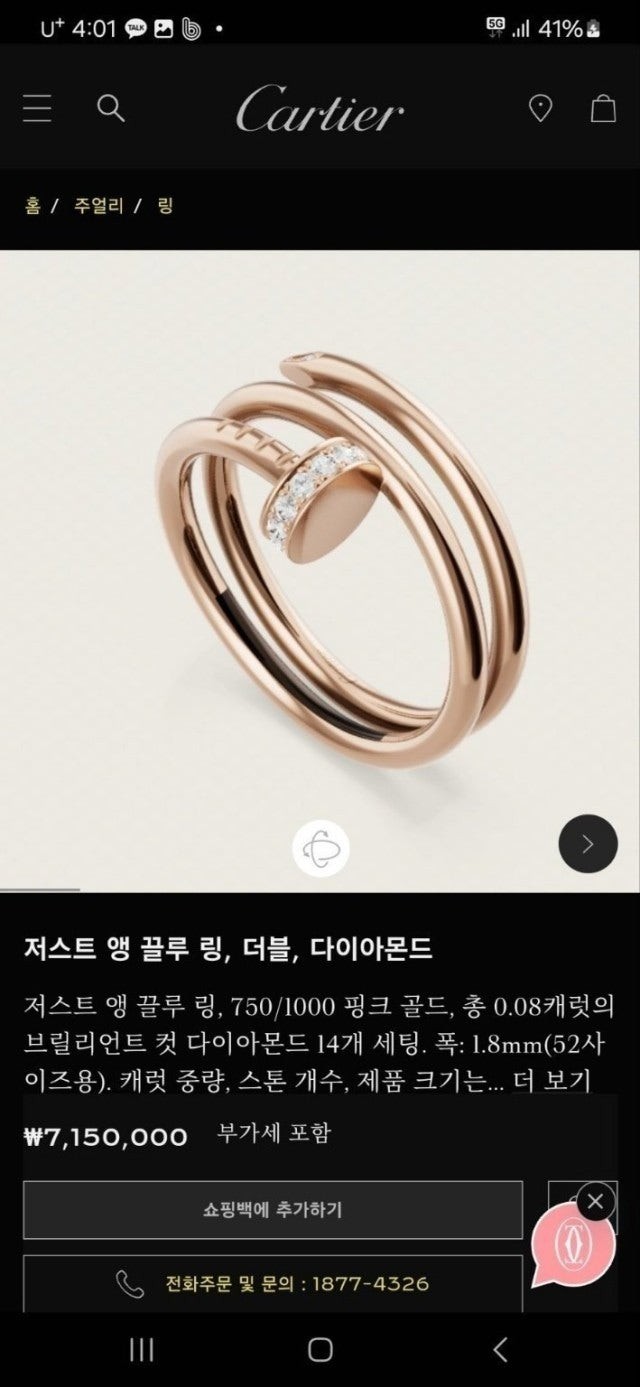
Task: Dismiss the floating chat bubble
Action: pyautogui.click(x=595, y=1201)
